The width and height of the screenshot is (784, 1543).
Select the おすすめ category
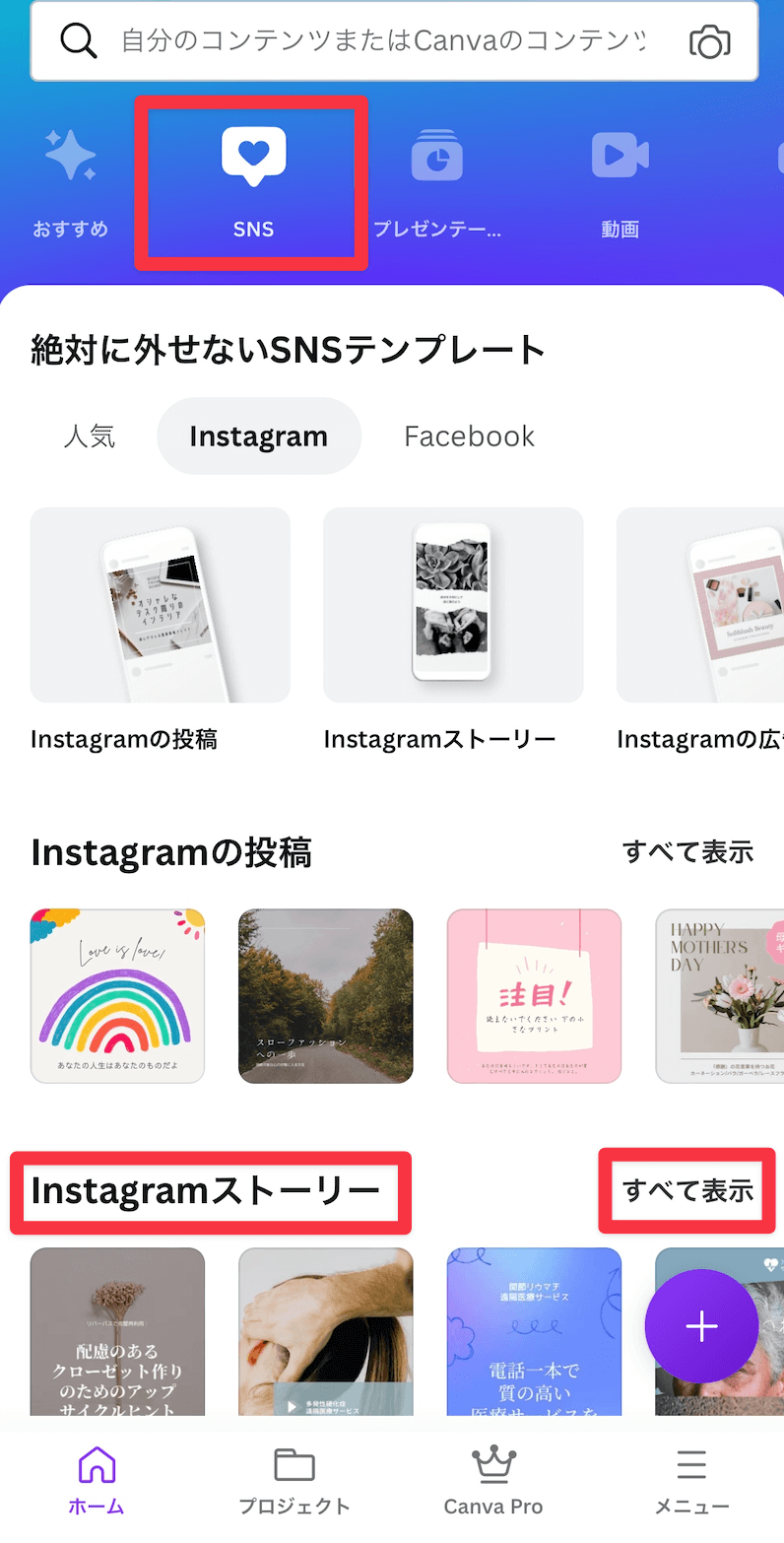71,185
